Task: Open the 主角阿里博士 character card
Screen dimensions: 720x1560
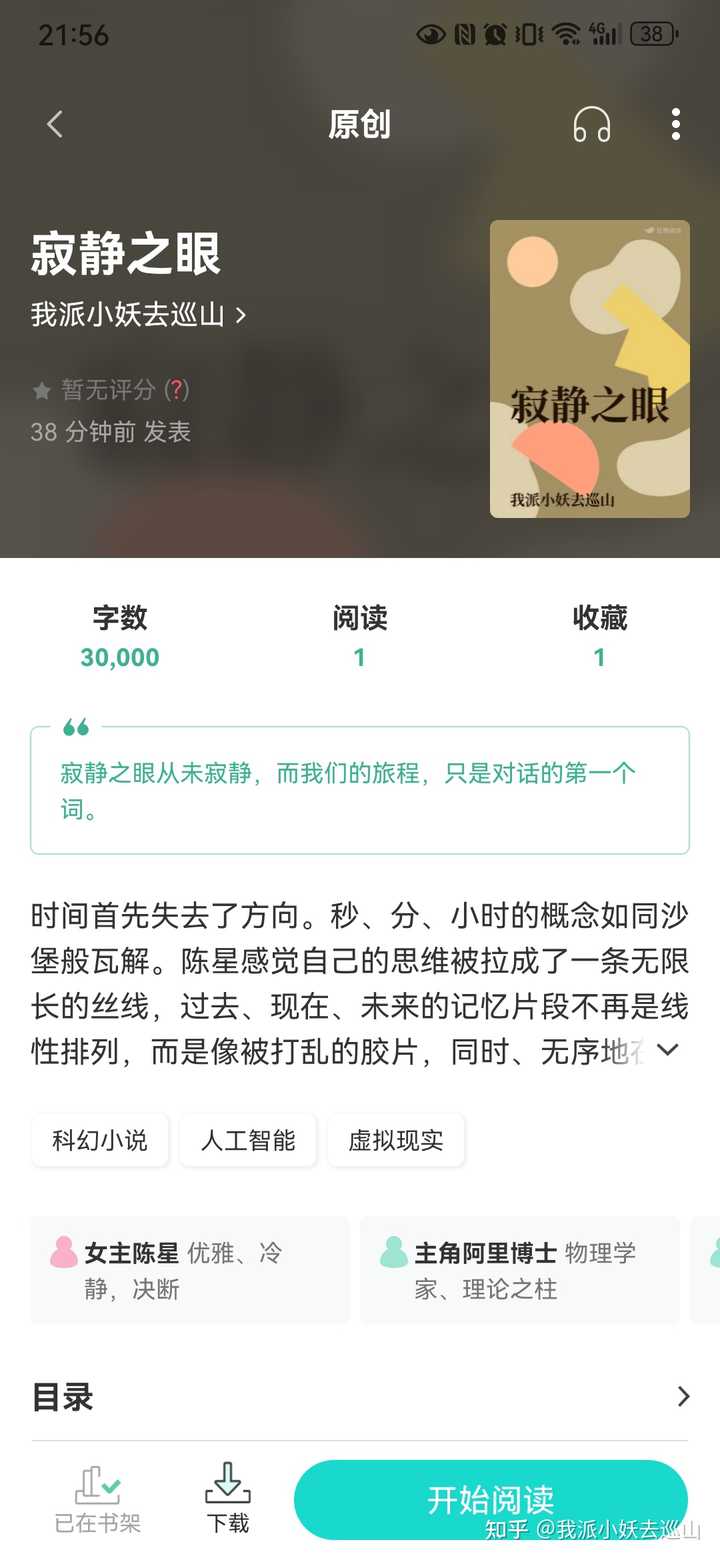Action: pos(520,1270)
